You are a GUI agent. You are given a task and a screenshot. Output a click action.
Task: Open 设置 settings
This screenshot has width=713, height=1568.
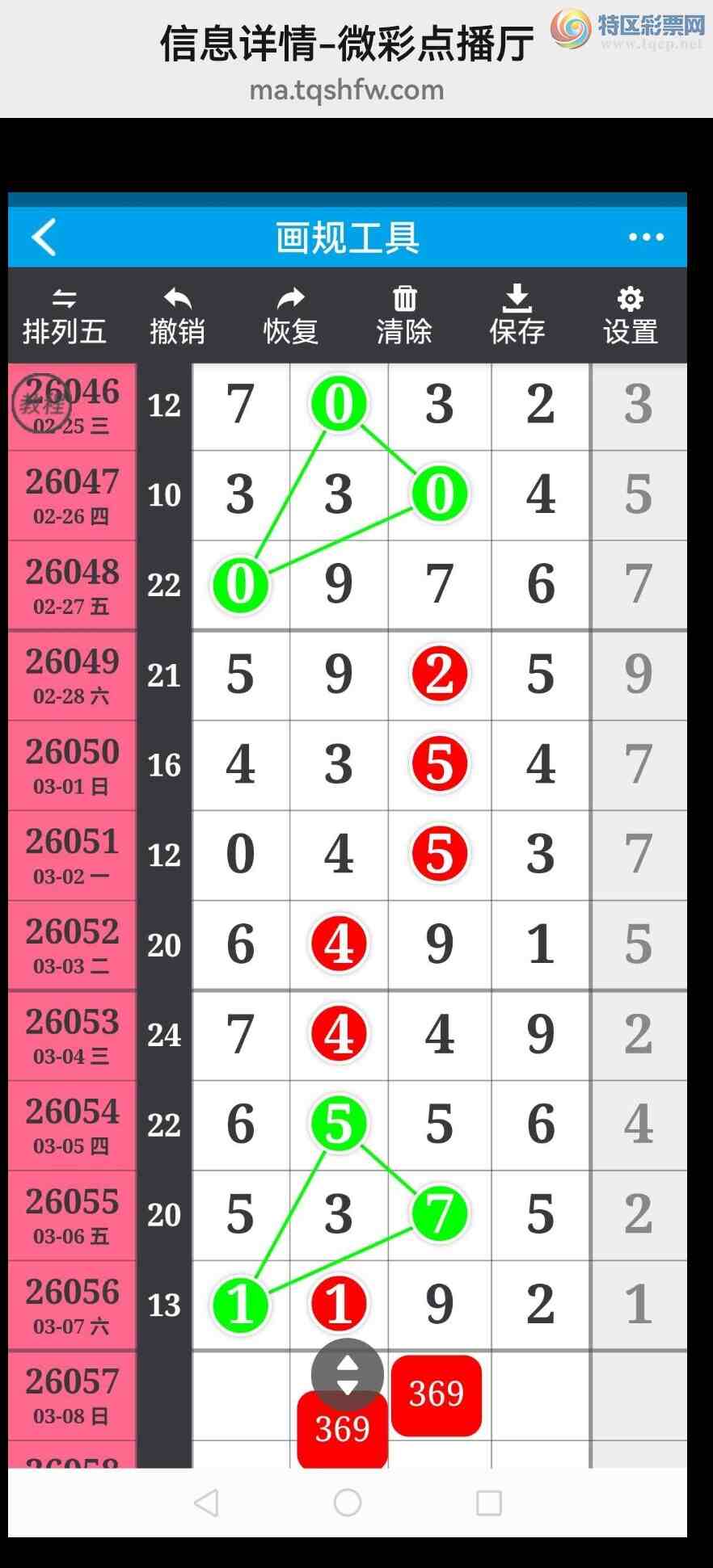pyautogui.click(x=631, y=316)
